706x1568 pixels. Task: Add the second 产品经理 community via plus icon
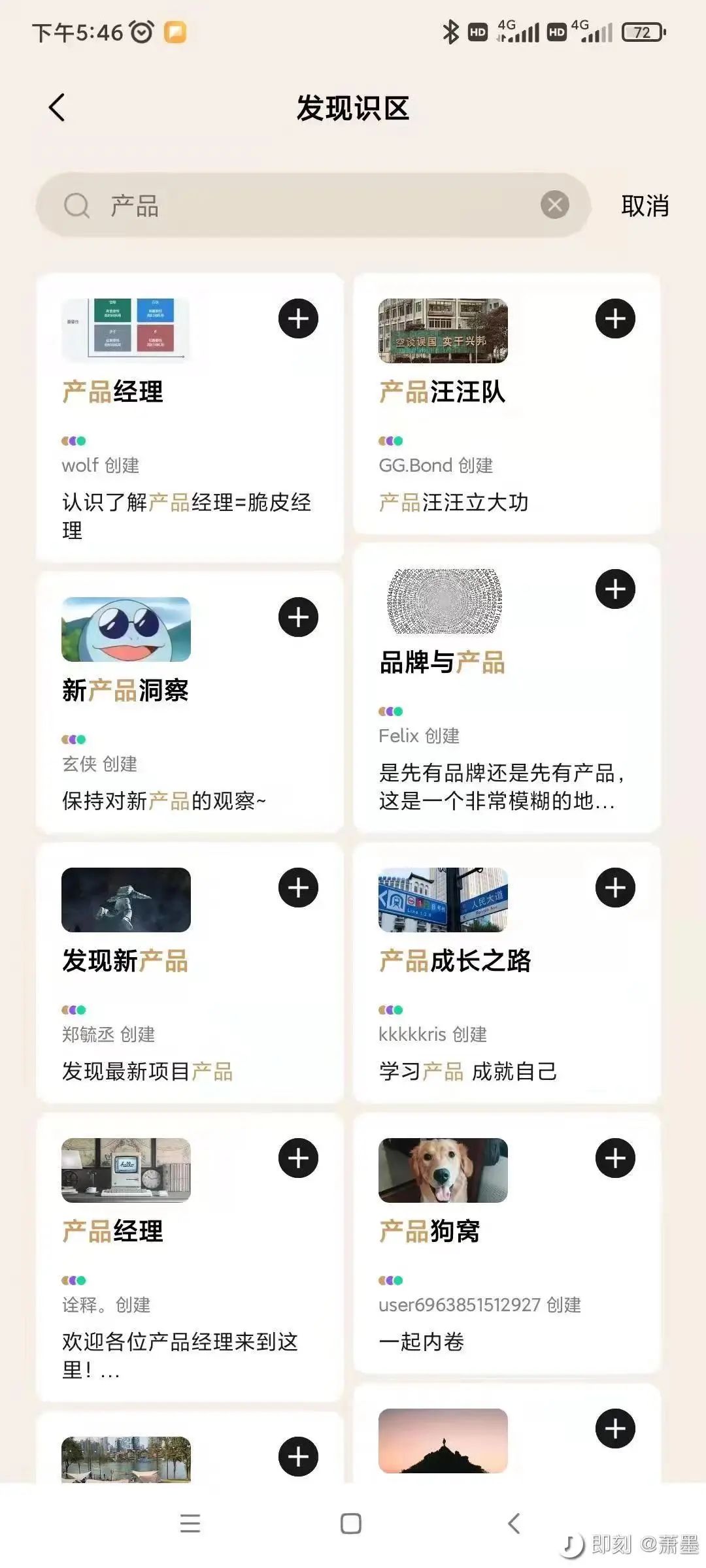(x=299, y=1158)
